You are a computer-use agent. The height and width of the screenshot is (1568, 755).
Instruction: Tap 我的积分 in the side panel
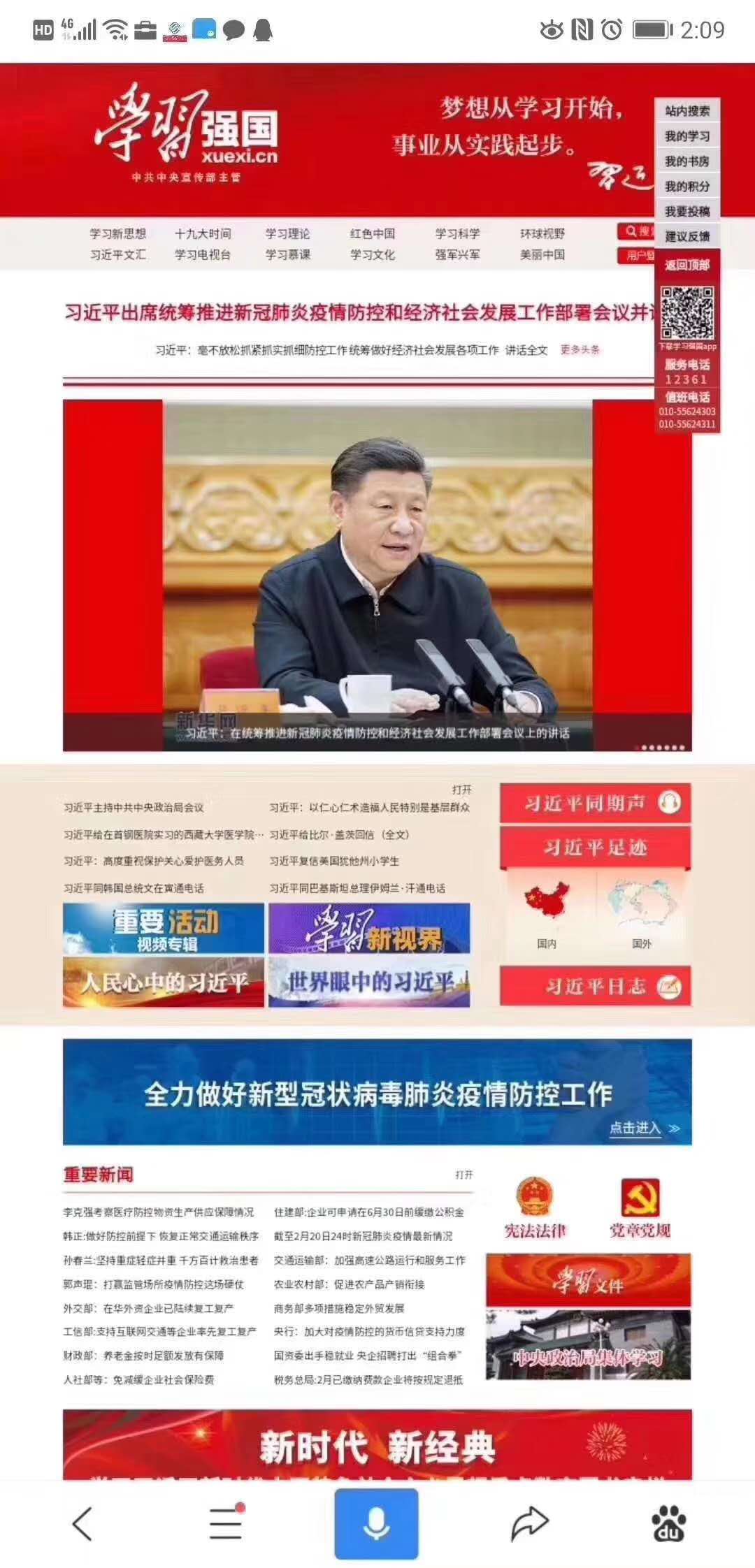687,186
